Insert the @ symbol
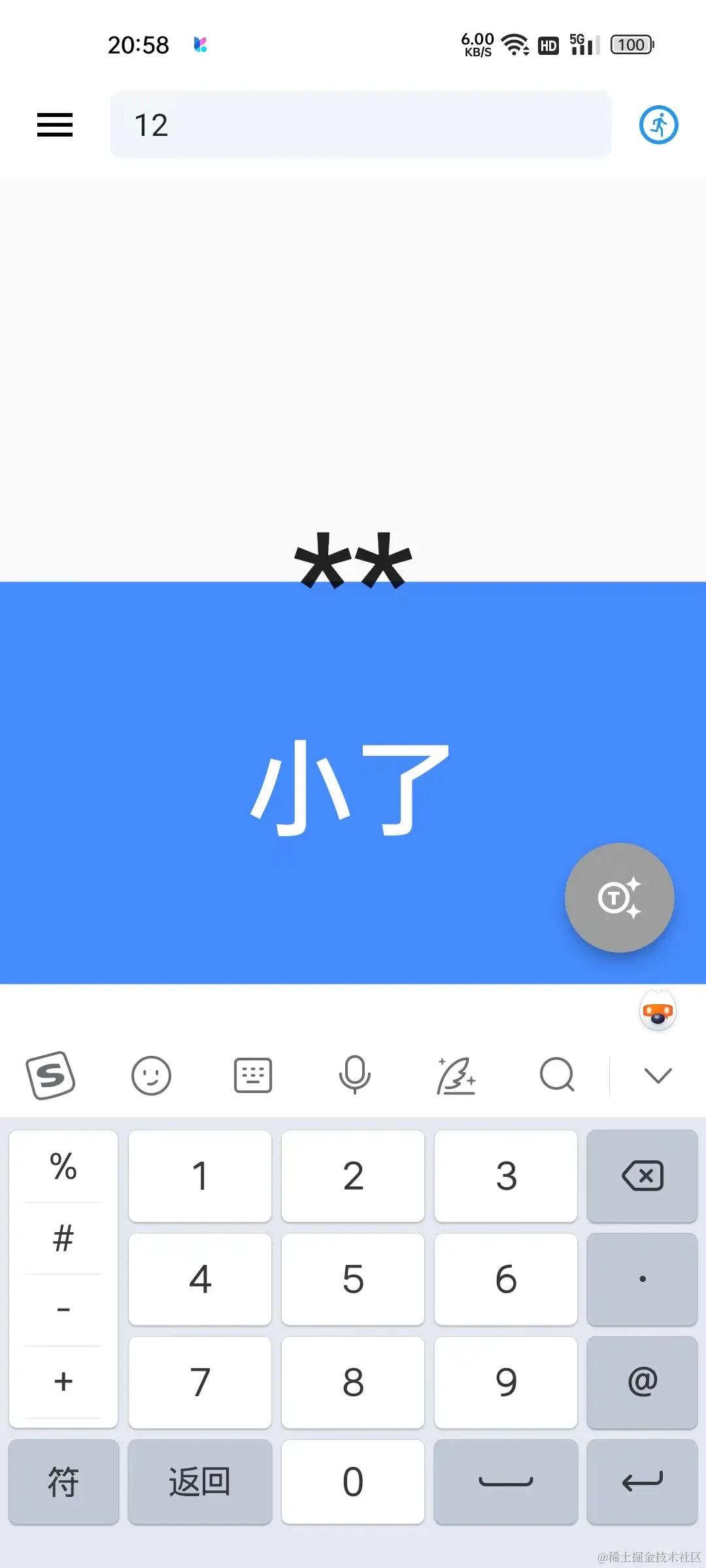This screenshot has width=706, height=1568. [642, 1382]
